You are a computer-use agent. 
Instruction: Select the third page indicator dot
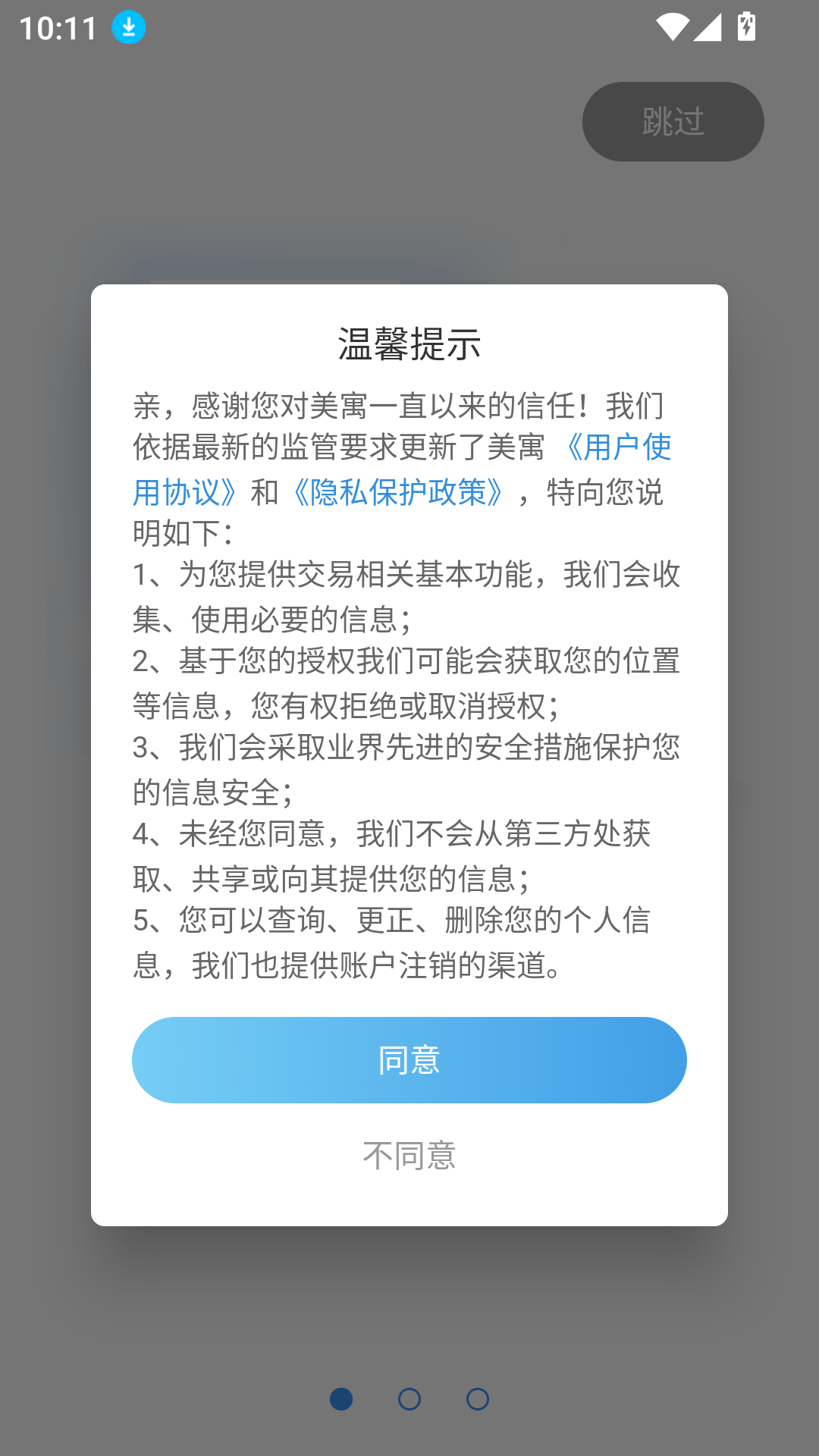[x=478, y=1398]
